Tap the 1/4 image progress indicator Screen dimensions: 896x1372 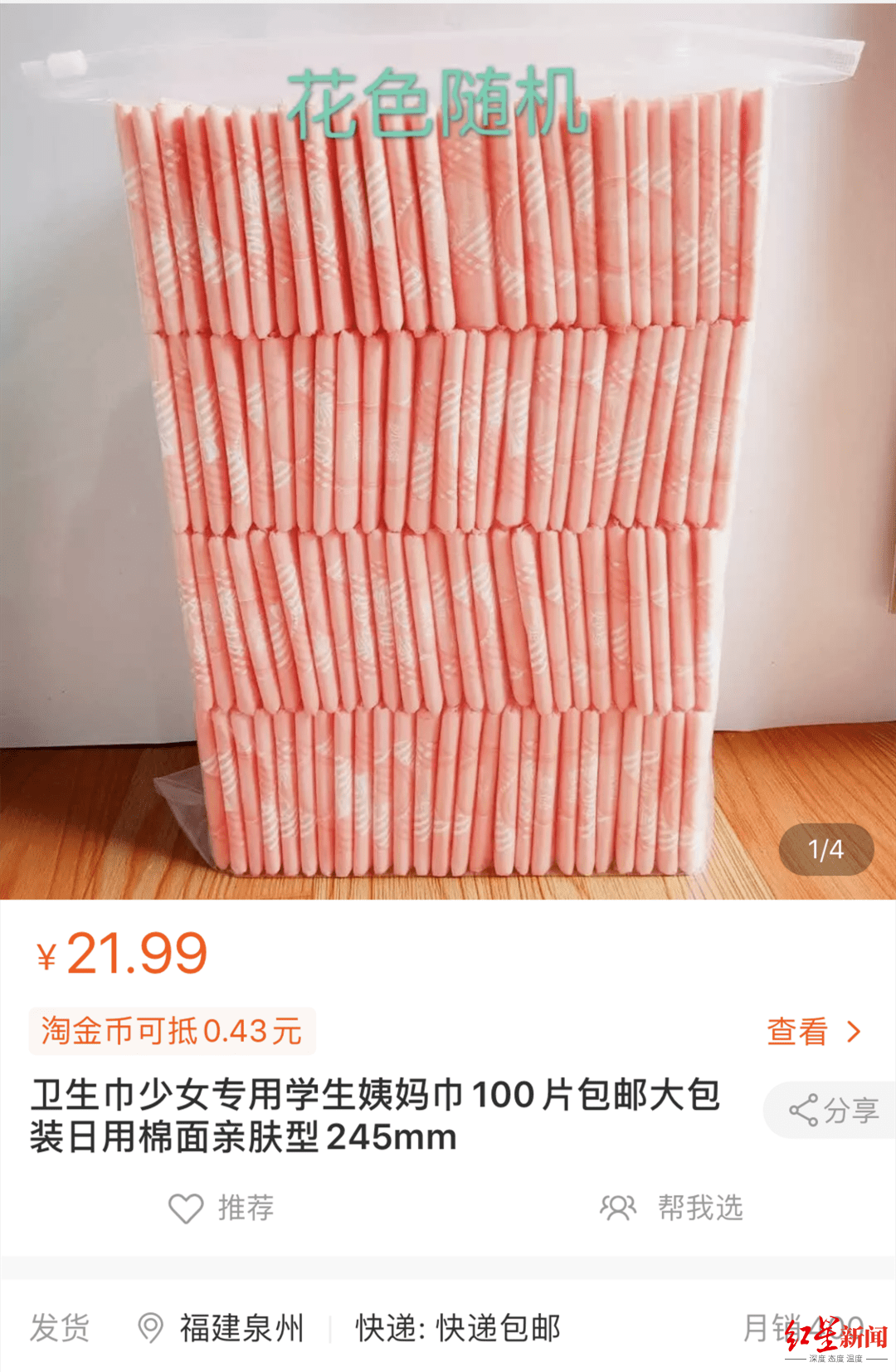825,847
